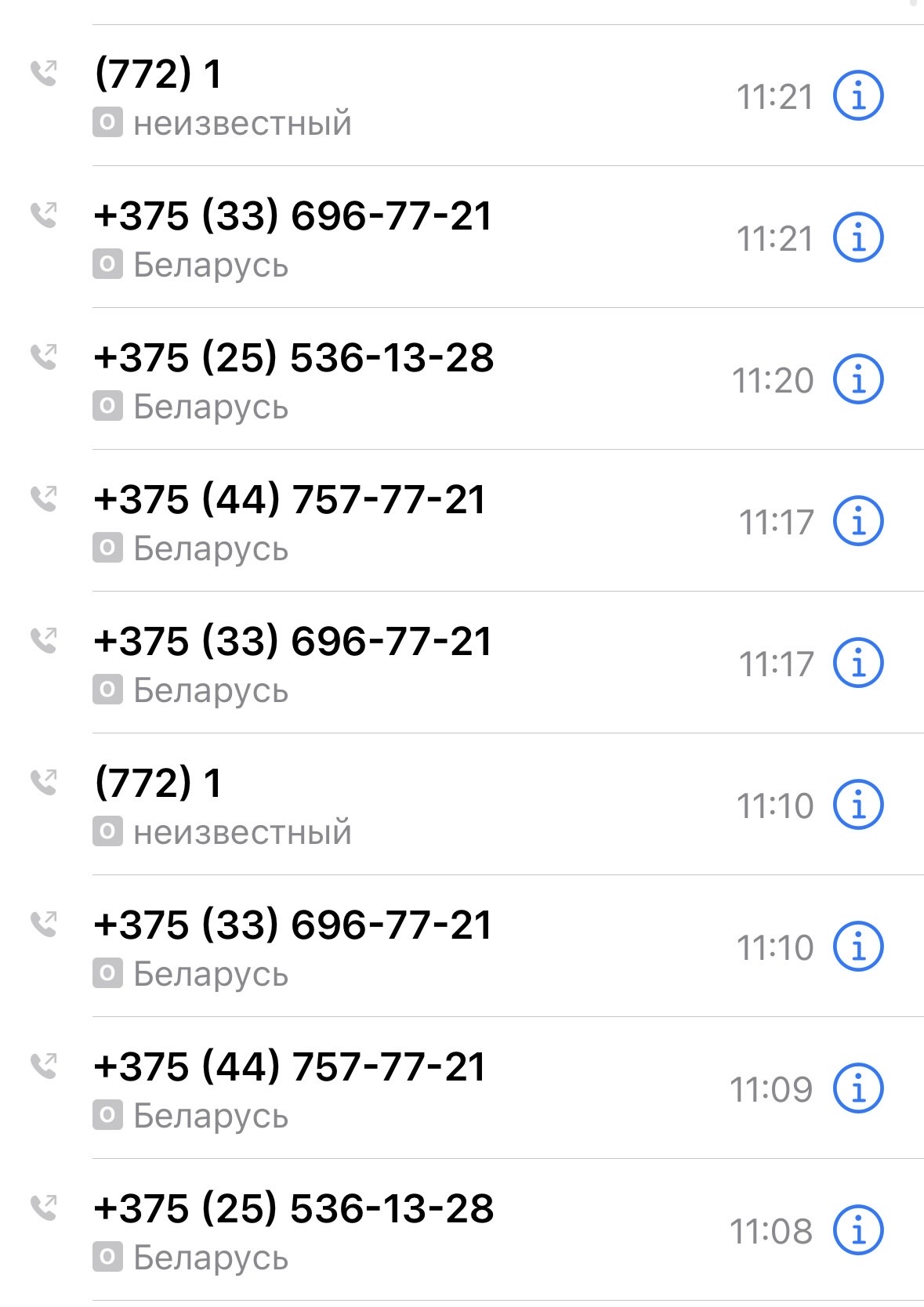Open info for the (772) 1 call at 11:21
Viewport: 924px width, 1307px height.
point(857,96)
